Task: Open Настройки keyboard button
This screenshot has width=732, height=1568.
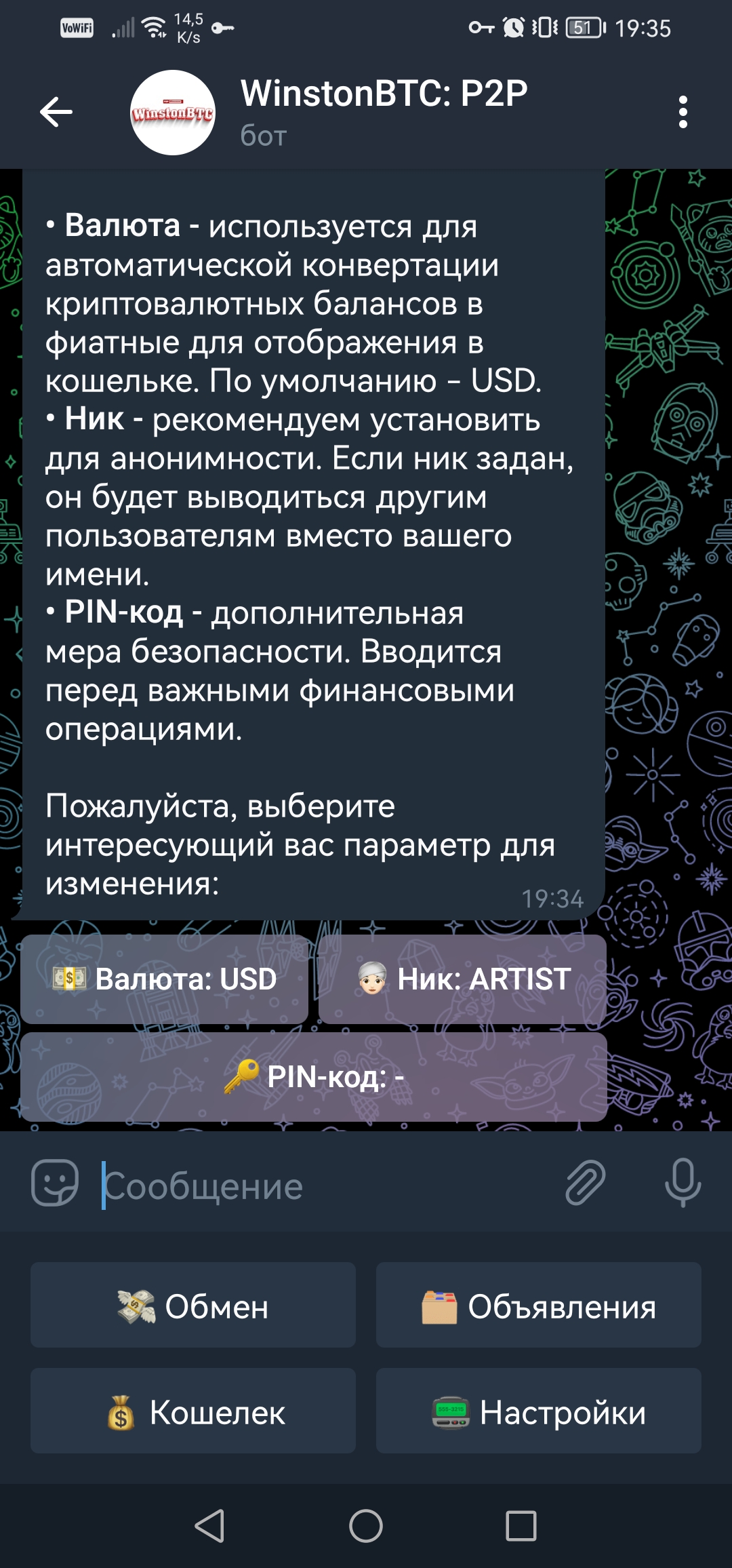Action: (538, 1411)
